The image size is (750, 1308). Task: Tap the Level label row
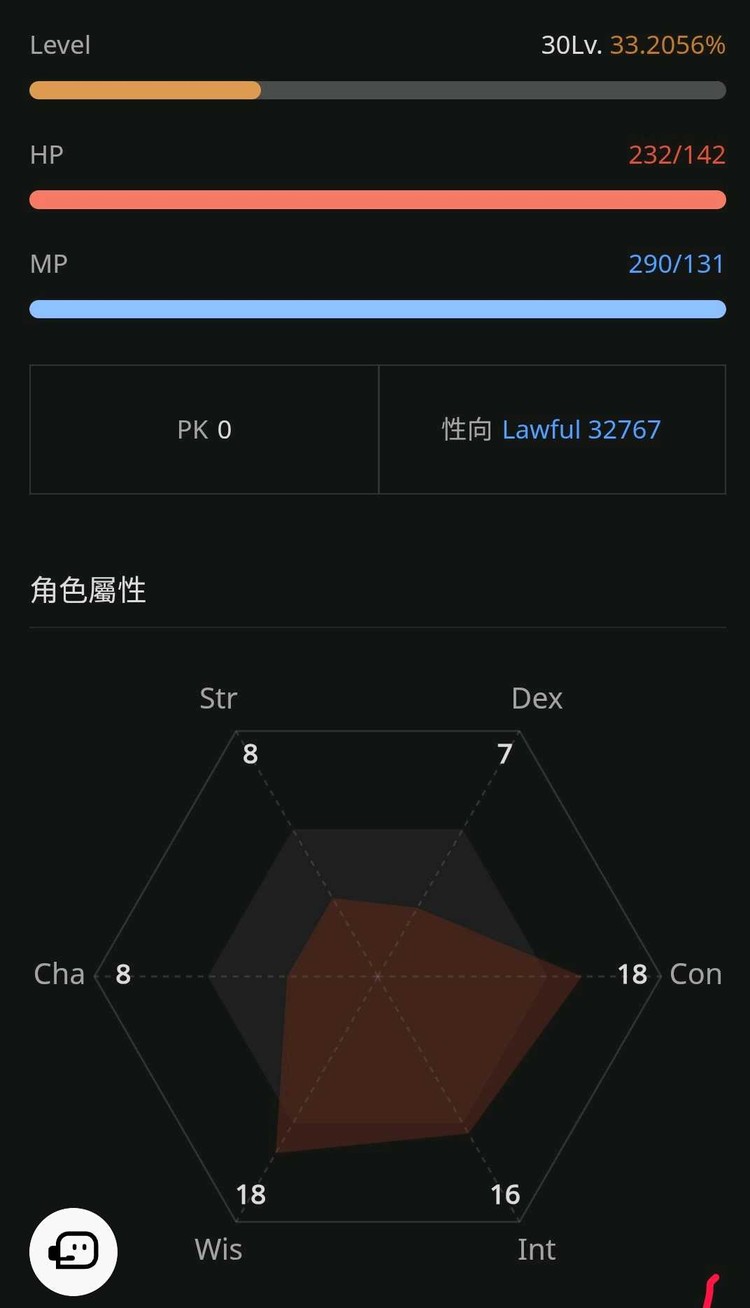tap(60, 45)
